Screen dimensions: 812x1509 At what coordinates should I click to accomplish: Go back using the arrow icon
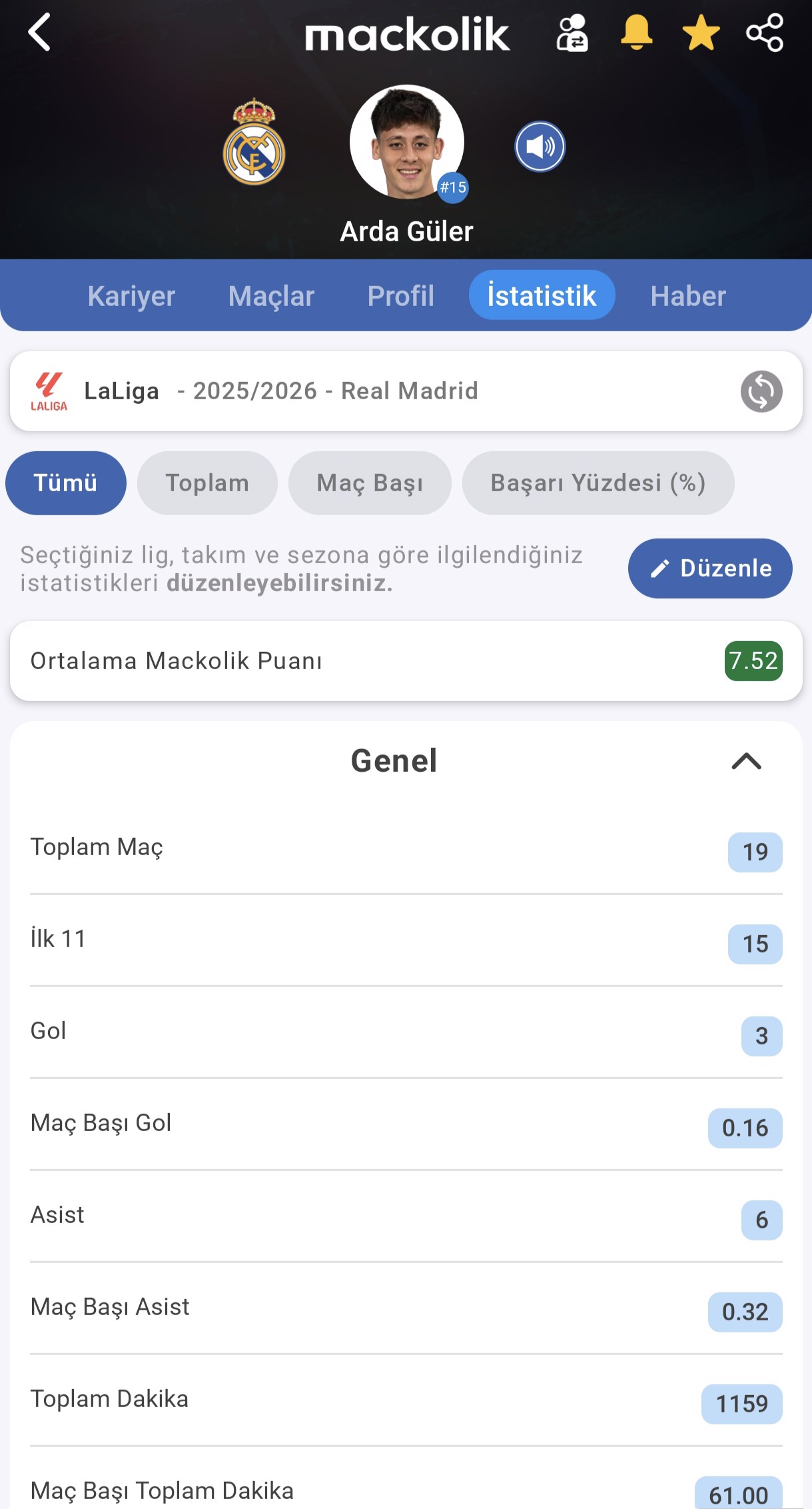pyautogui.click(x=39, y=33)
